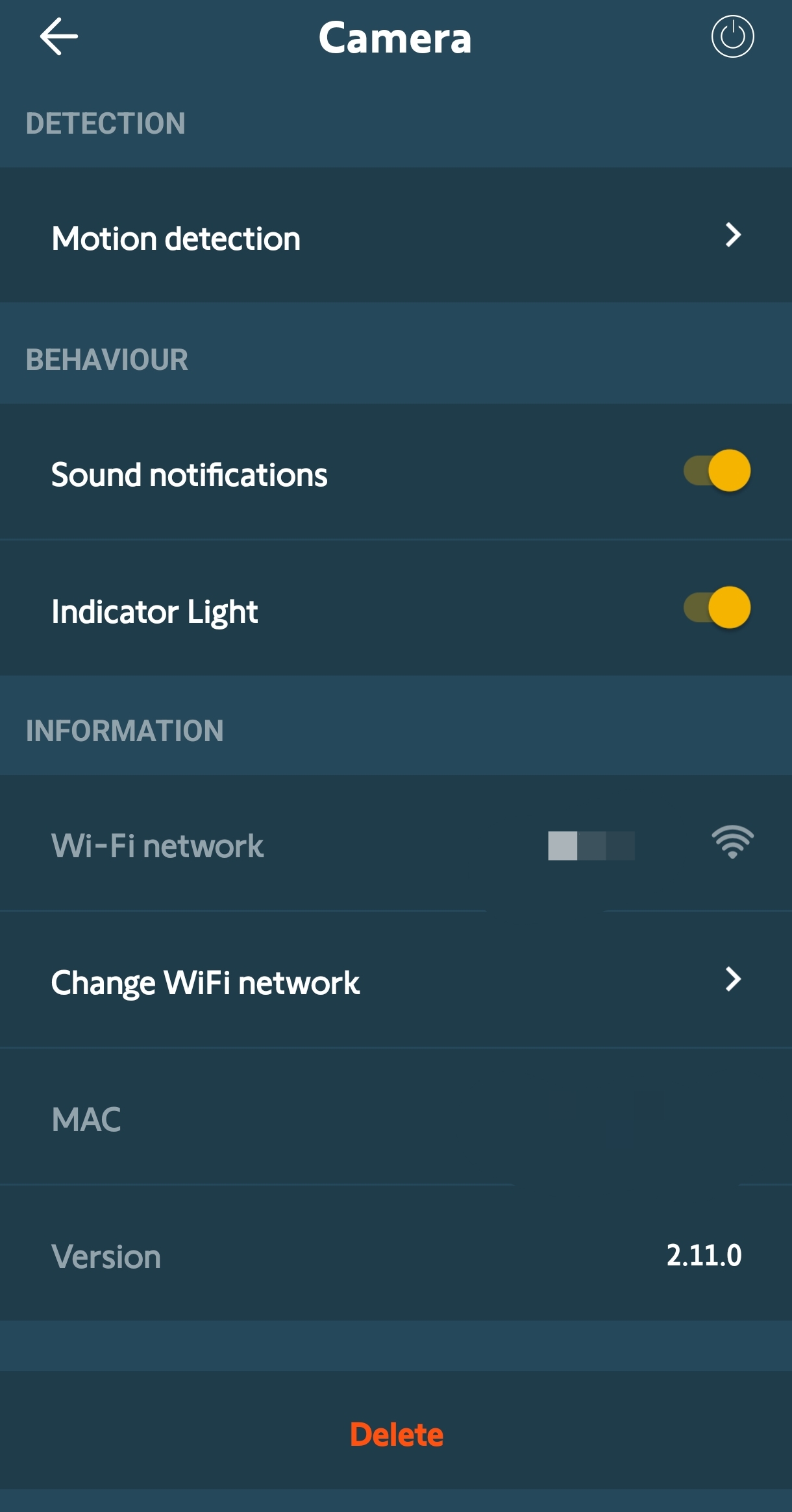Disable the Indicator Light switch
Screen dimensions: 792x1512
(717, 608)
